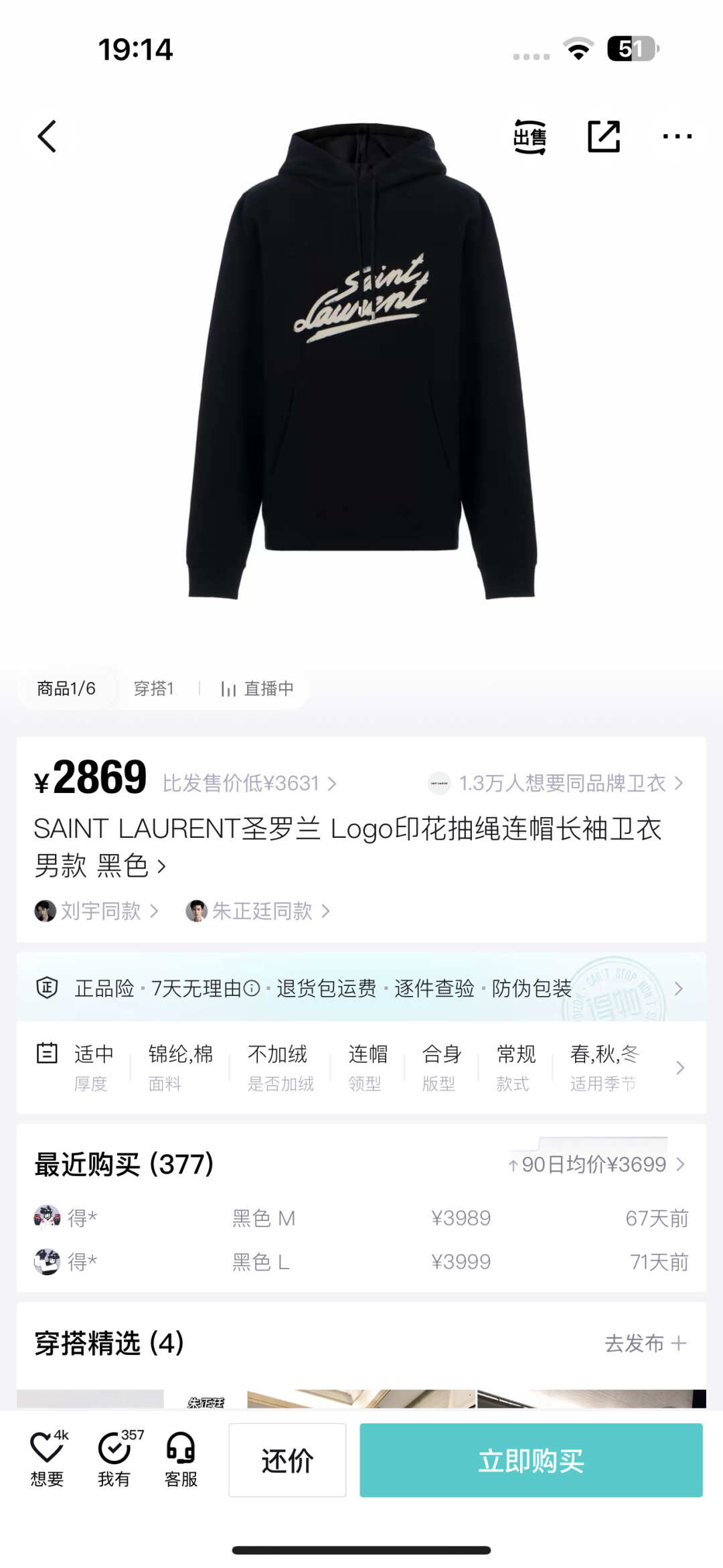Tap 去发布 to post an outfit

645,1344
